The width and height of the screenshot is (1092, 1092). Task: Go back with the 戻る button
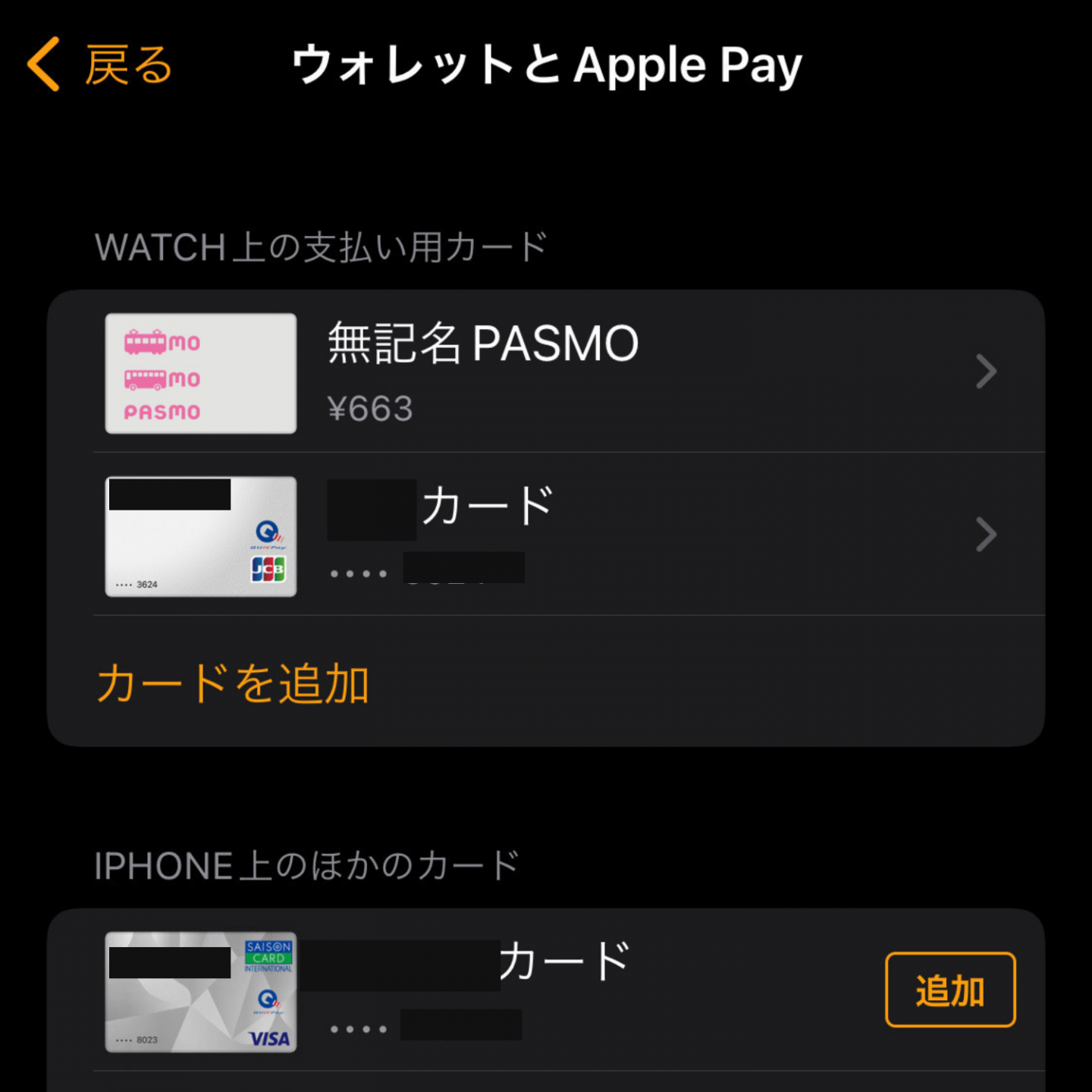(100, 65)
